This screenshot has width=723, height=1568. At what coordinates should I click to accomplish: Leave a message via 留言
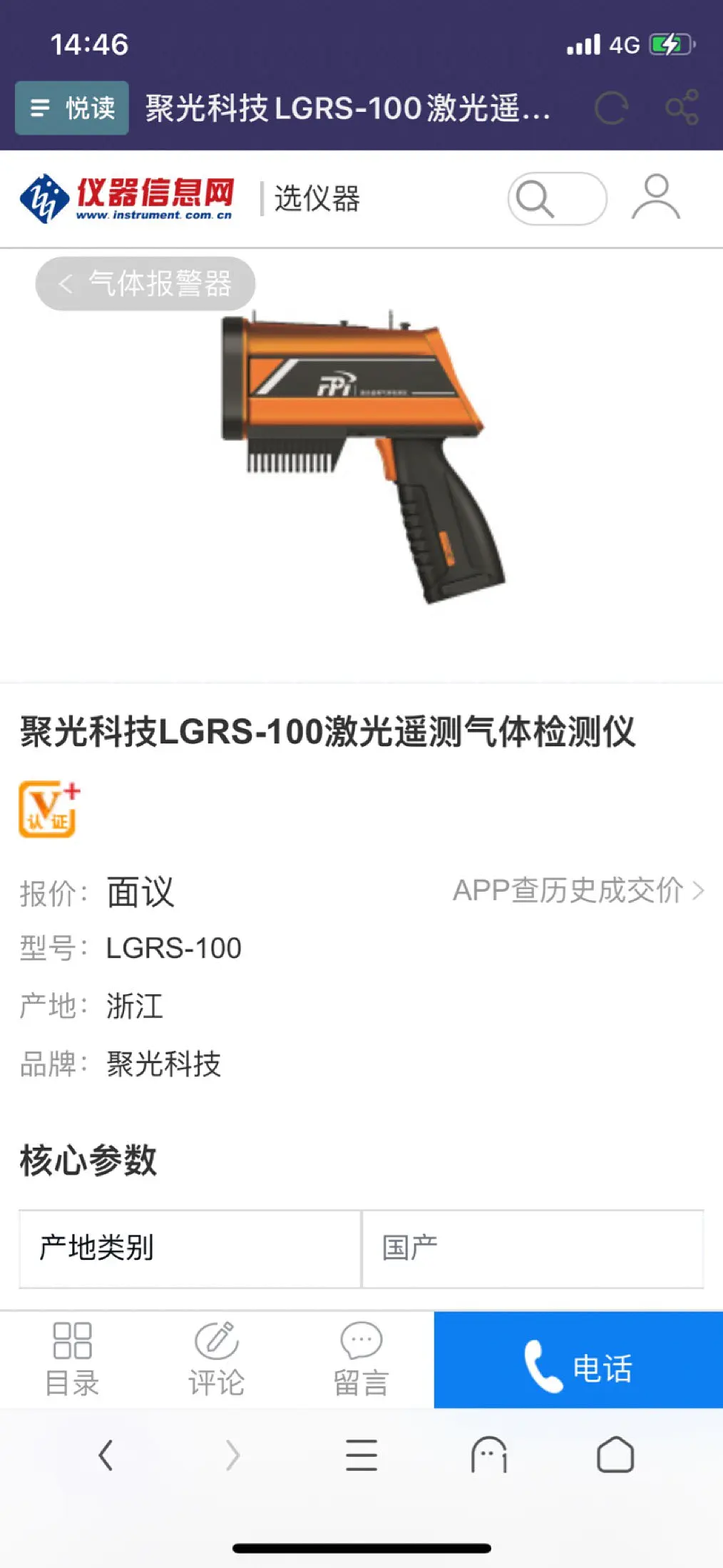(x=361, y=1360)
